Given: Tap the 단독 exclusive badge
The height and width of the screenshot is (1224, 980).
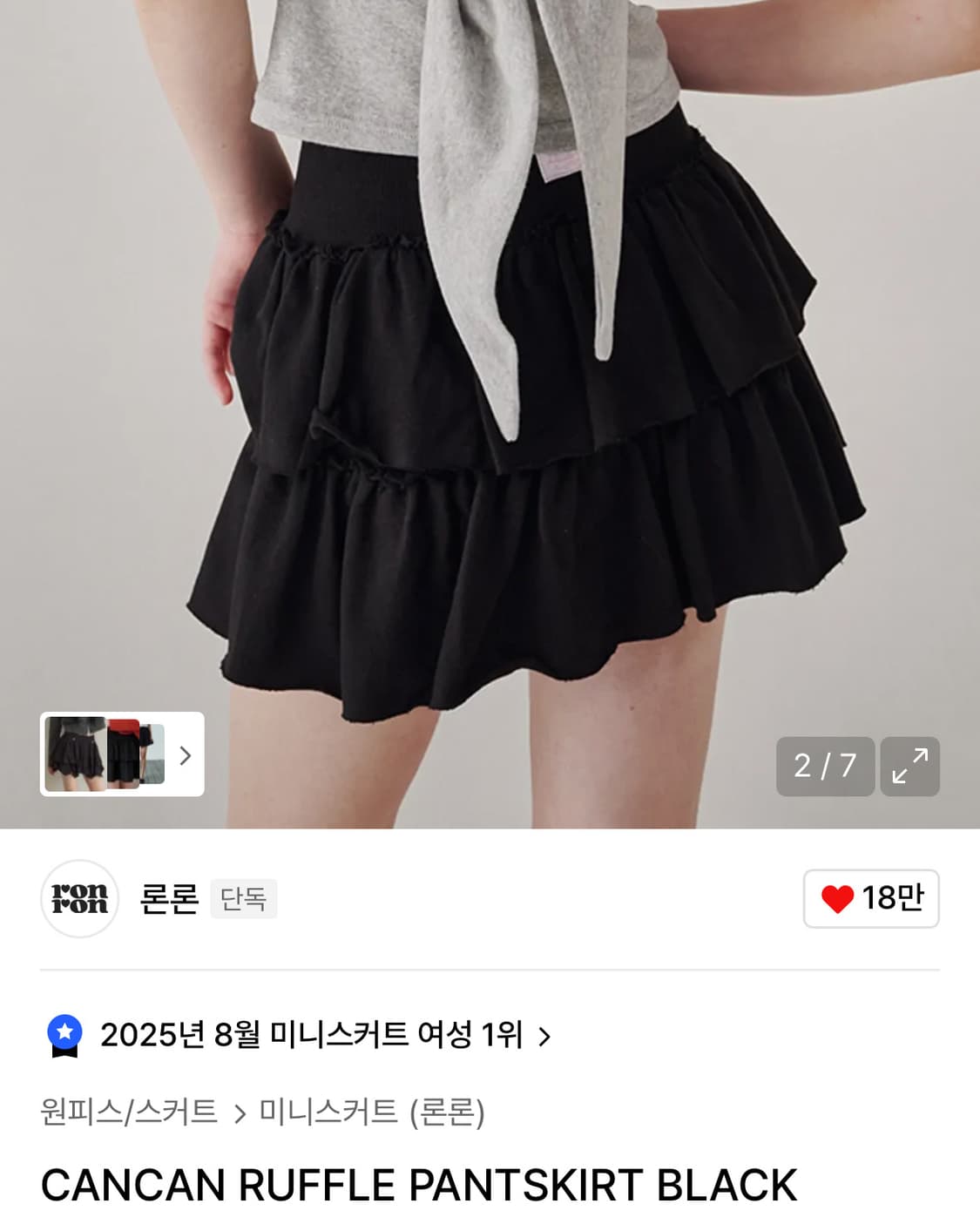Looking at the screenshot, I should pyautogui.click(x=243, y=899).
